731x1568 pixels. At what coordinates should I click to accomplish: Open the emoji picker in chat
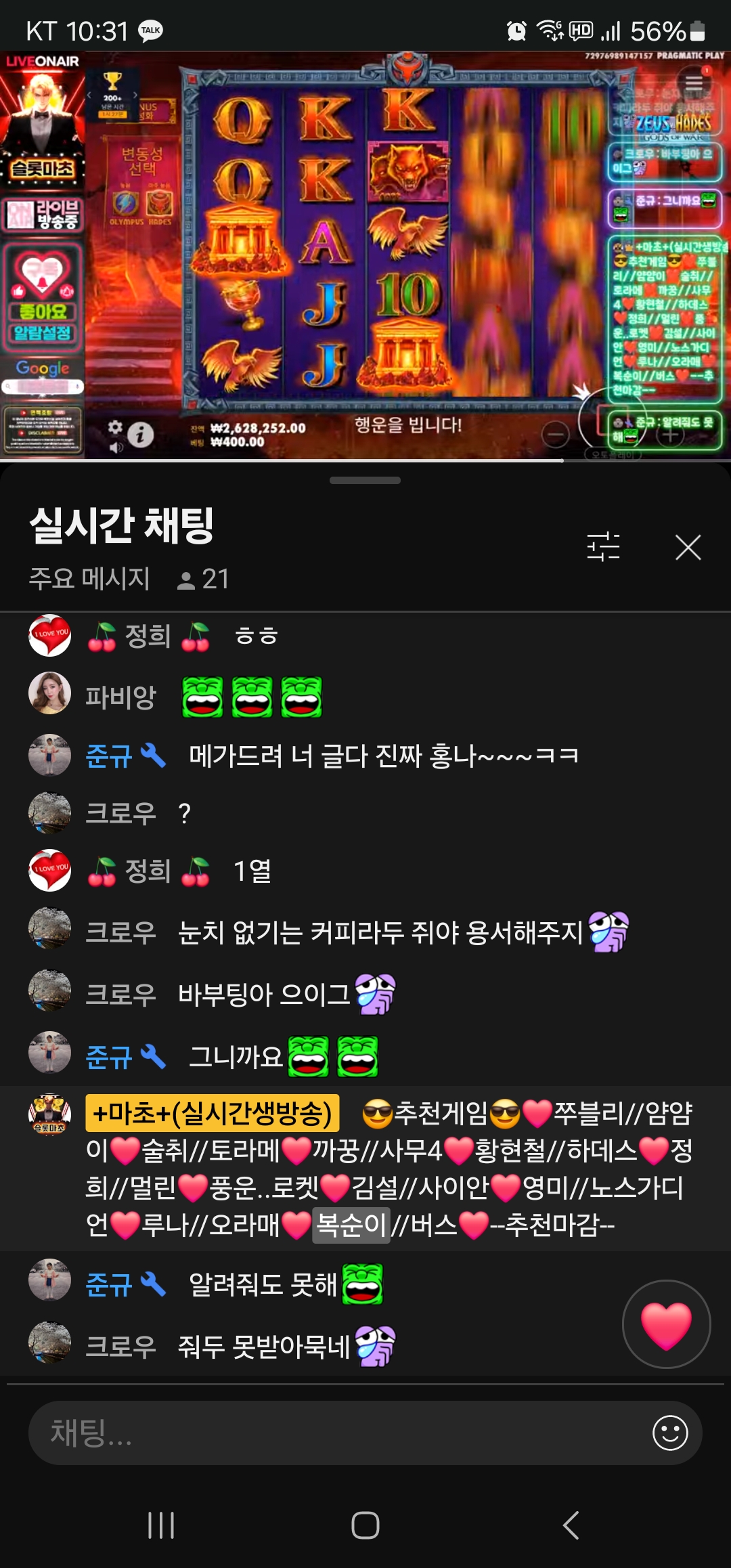point(670,1433)
